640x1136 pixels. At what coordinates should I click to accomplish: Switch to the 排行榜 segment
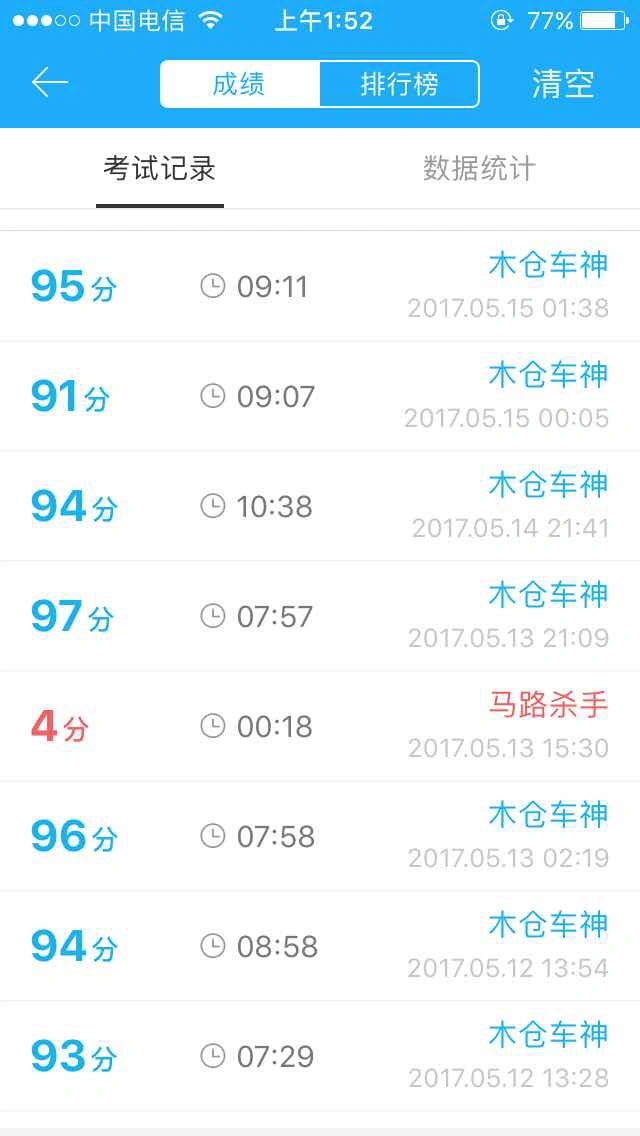pyautogui.click(x=399, y=84)
